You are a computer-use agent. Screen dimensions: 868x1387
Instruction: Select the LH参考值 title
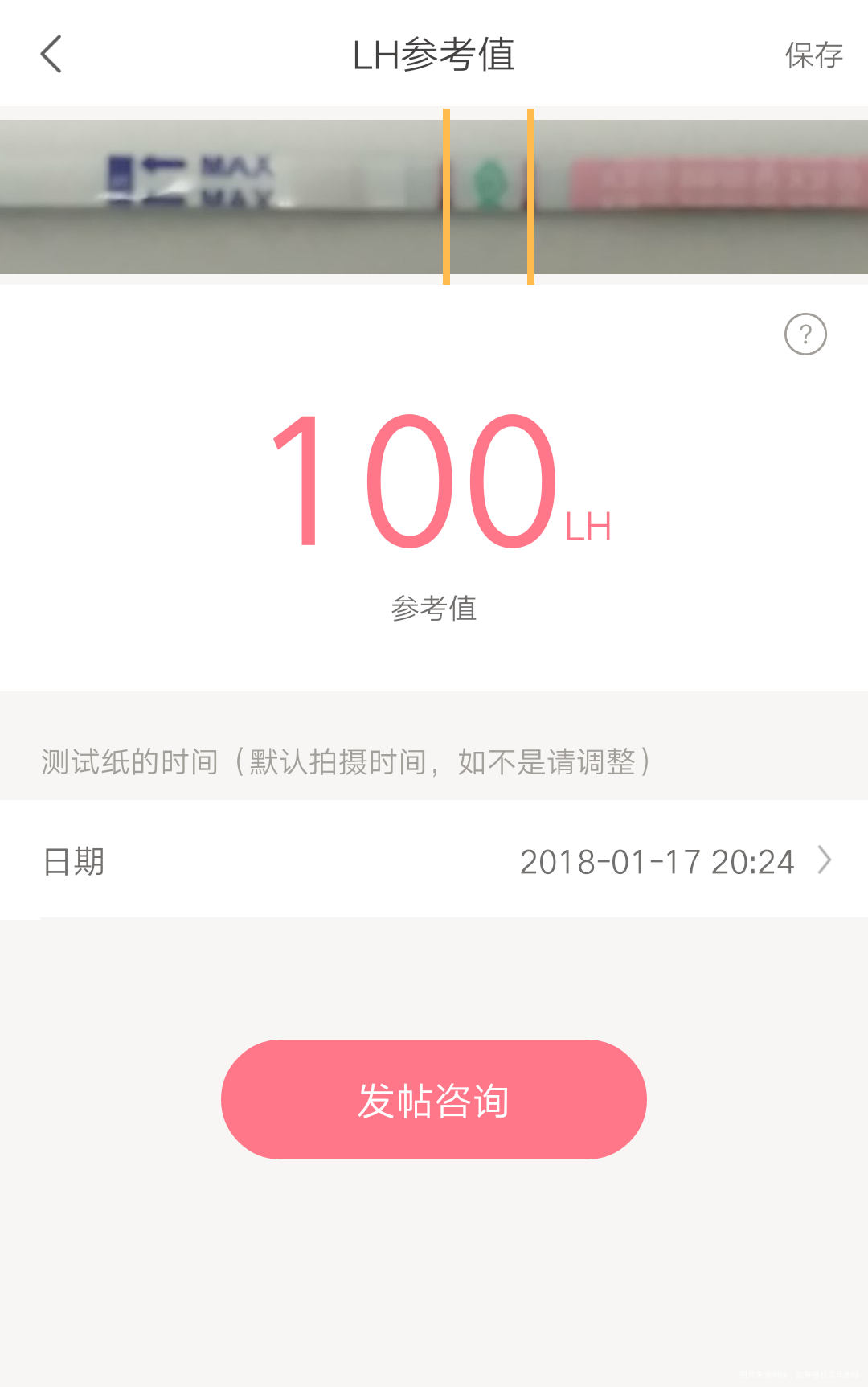point(434,55)
